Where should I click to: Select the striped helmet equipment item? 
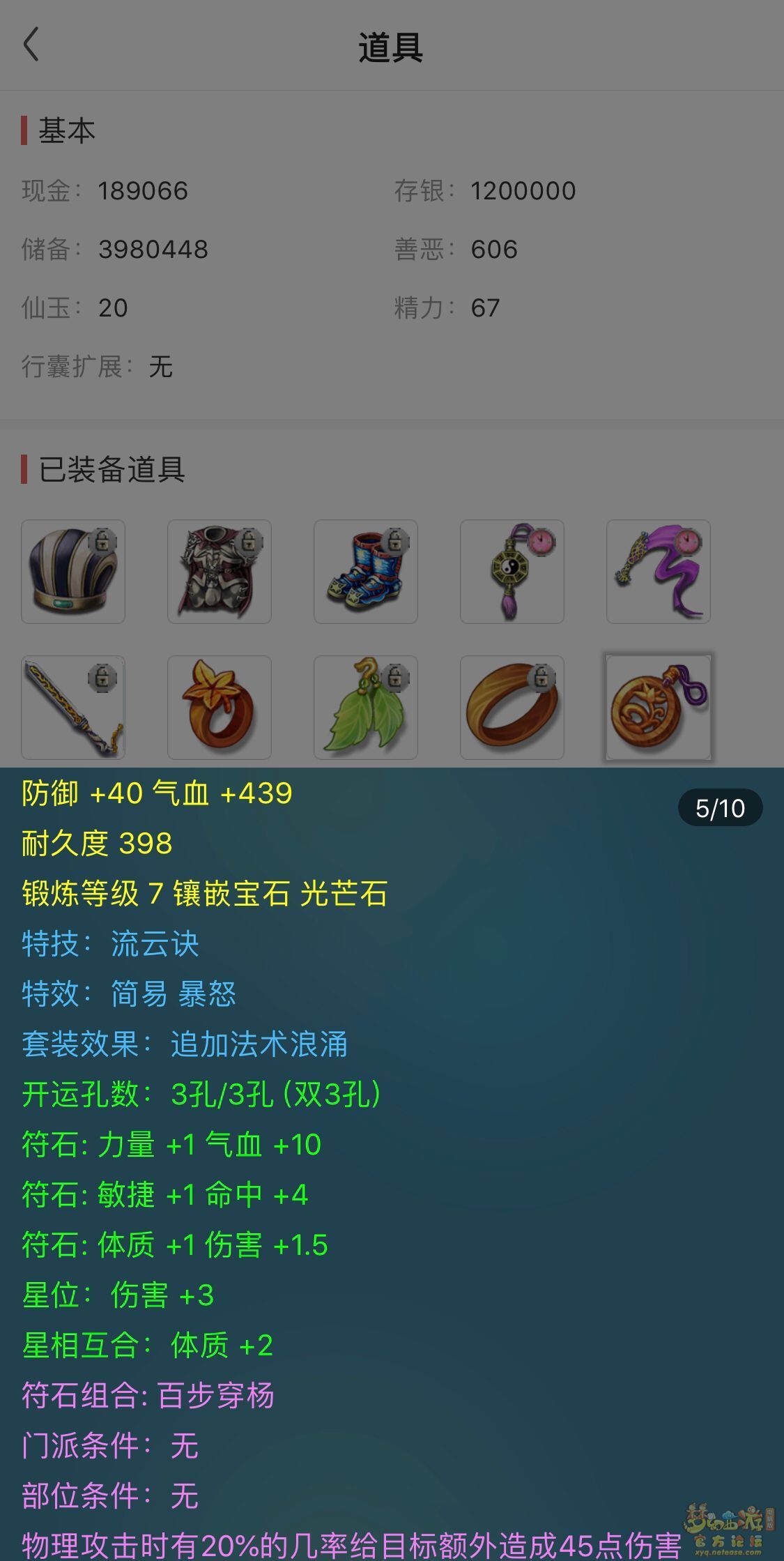click(73, 572)
